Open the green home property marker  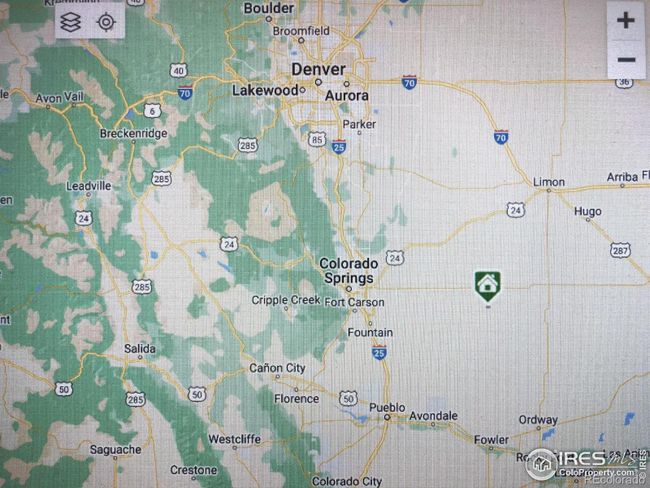(487, 285)
